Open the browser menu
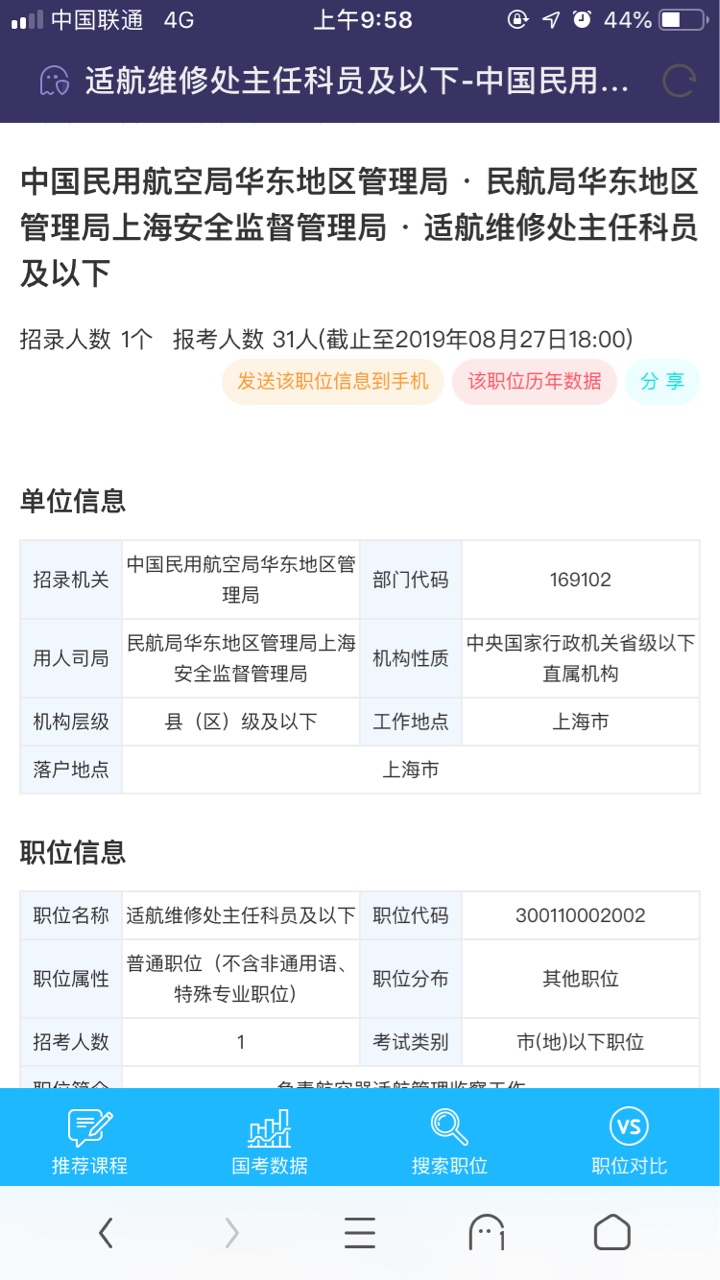This screenshot has height=1280, width=720. 360,1234
